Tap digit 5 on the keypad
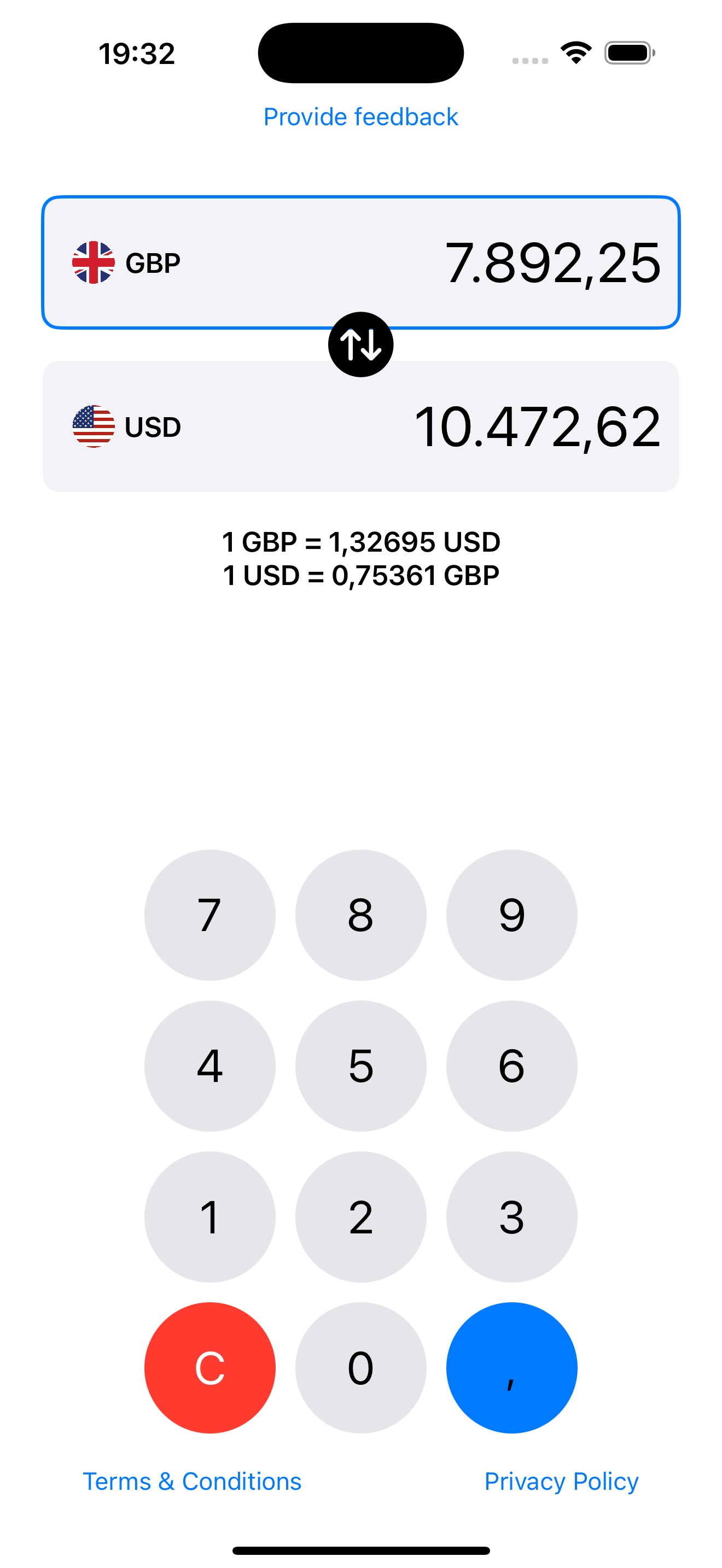Viewport: 722px width, 1568px height. click(360, 1066)
